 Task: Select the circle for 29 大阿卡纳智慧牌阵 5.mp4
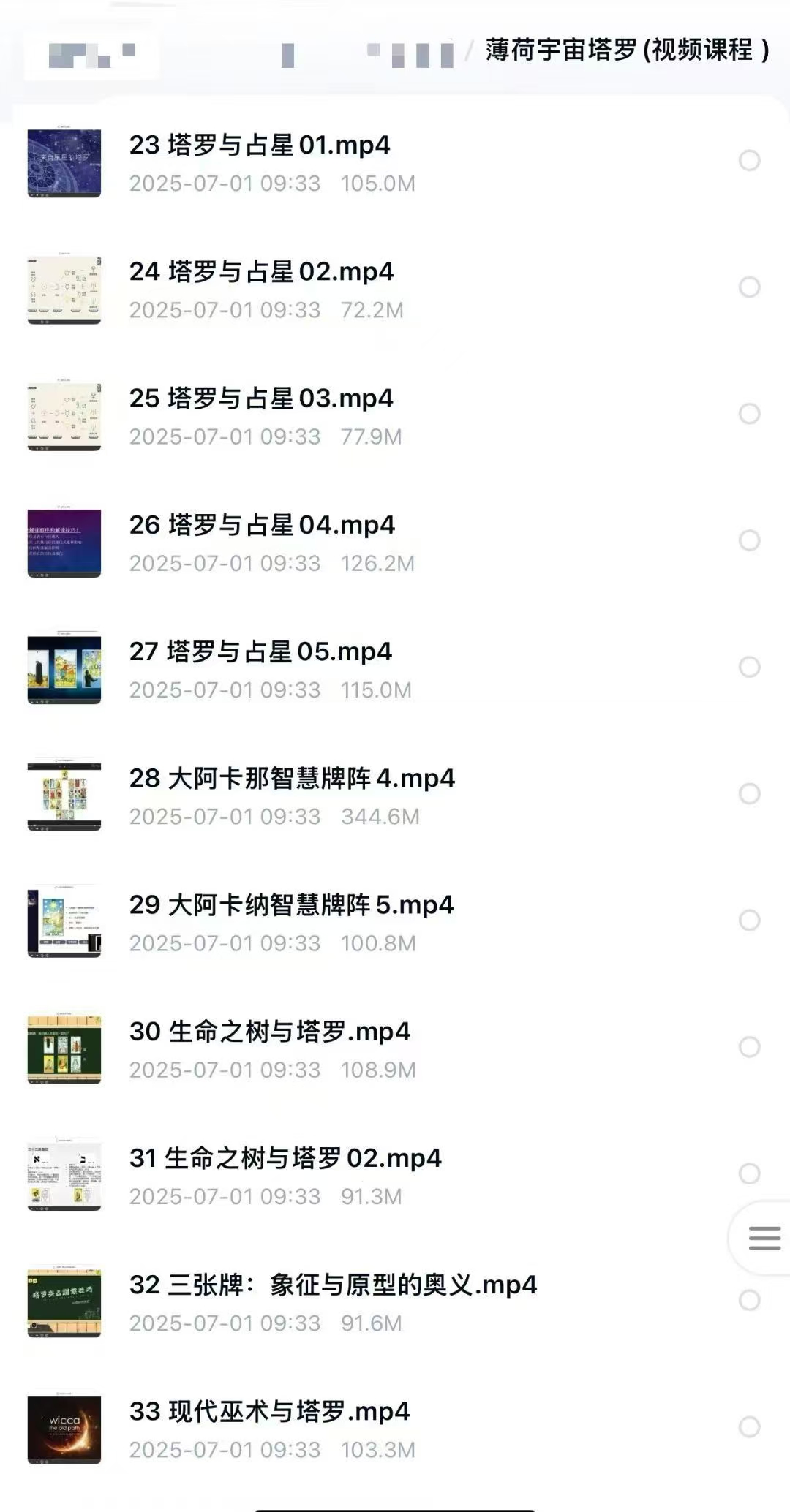pos(749,920)
